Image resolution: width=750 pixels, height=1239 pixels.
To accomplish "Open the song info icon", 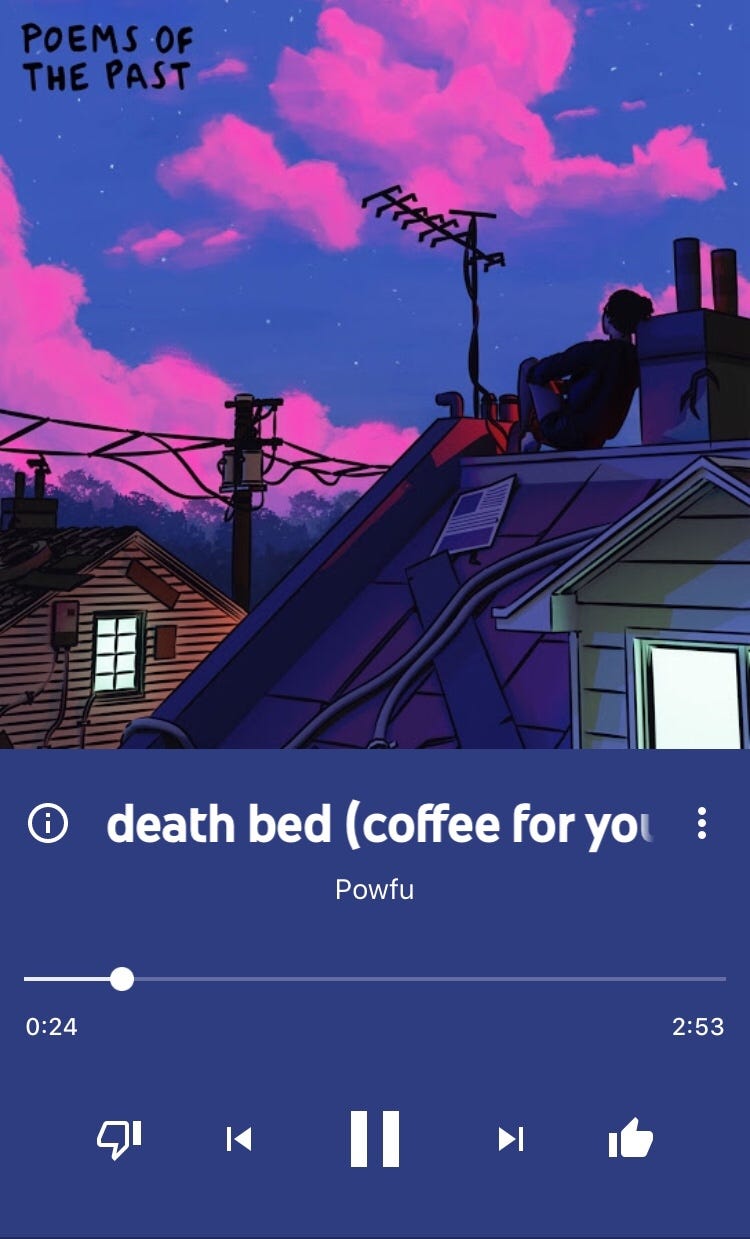I will [x=48, y=824].
